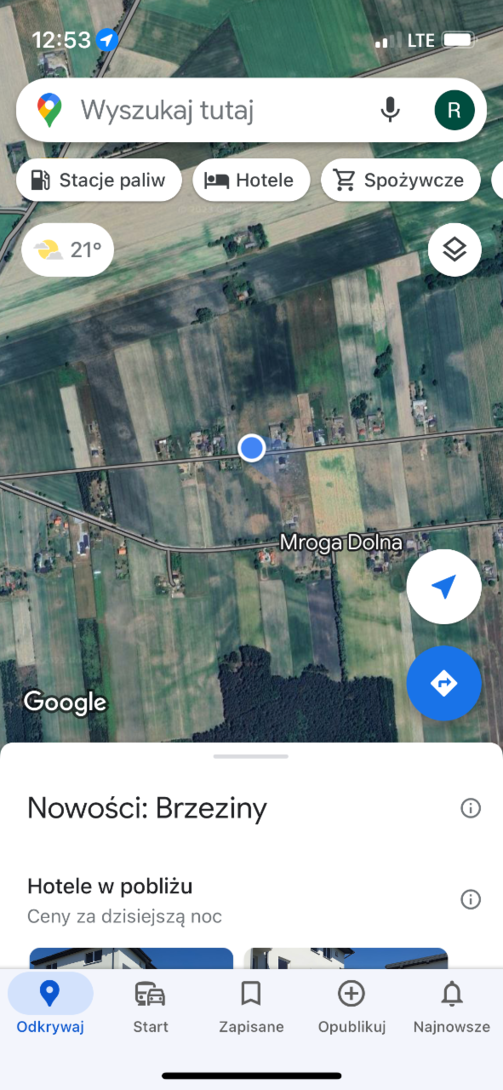Select the Odkrywaj tab

click(x=50, y=1007)
